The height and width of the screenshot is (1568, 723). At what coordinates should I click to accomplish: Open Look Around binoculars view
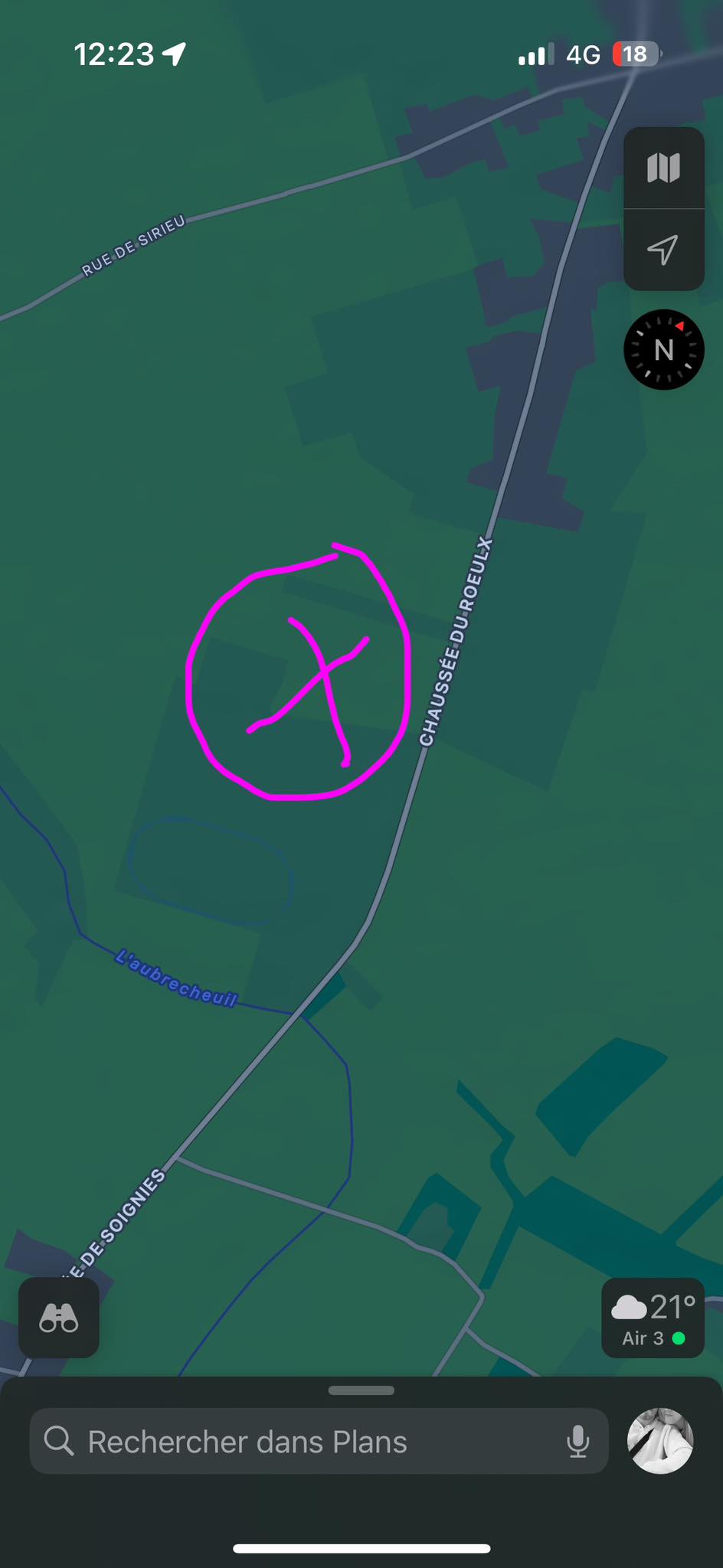pyautogui.click(x=59, y=1318)
